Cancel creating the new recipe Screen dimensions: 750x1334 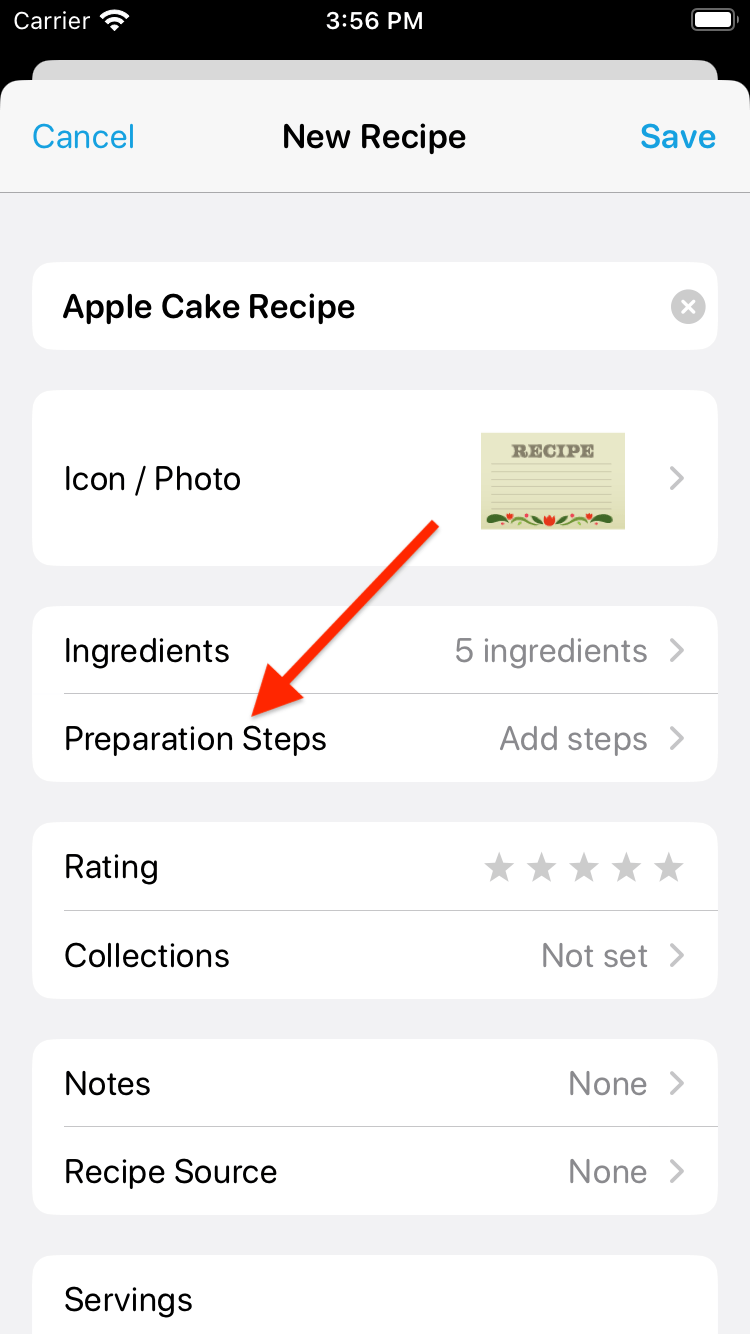83,137
